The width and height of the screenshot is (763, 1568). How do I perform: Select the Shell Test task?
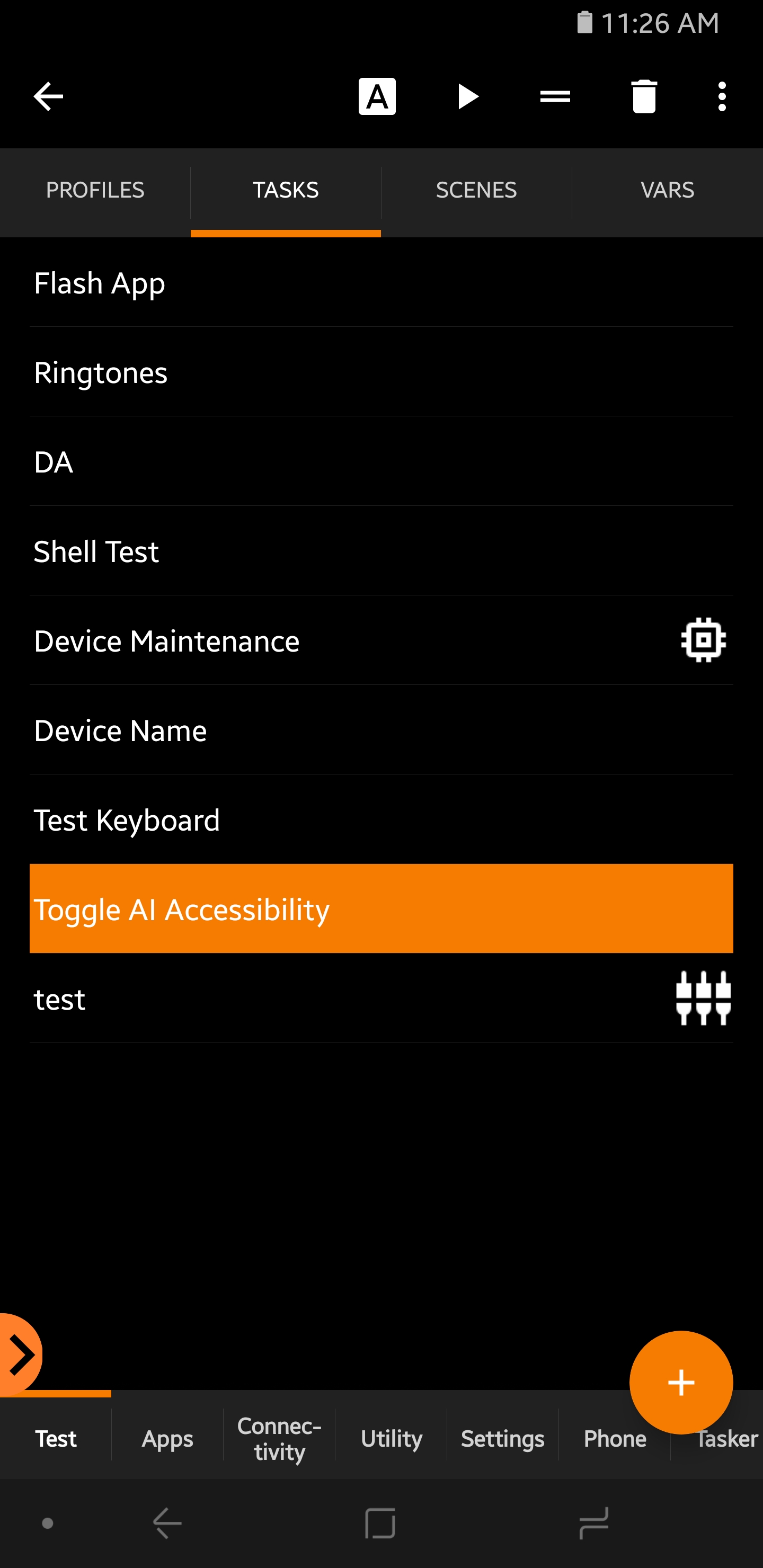pos(381,551)
